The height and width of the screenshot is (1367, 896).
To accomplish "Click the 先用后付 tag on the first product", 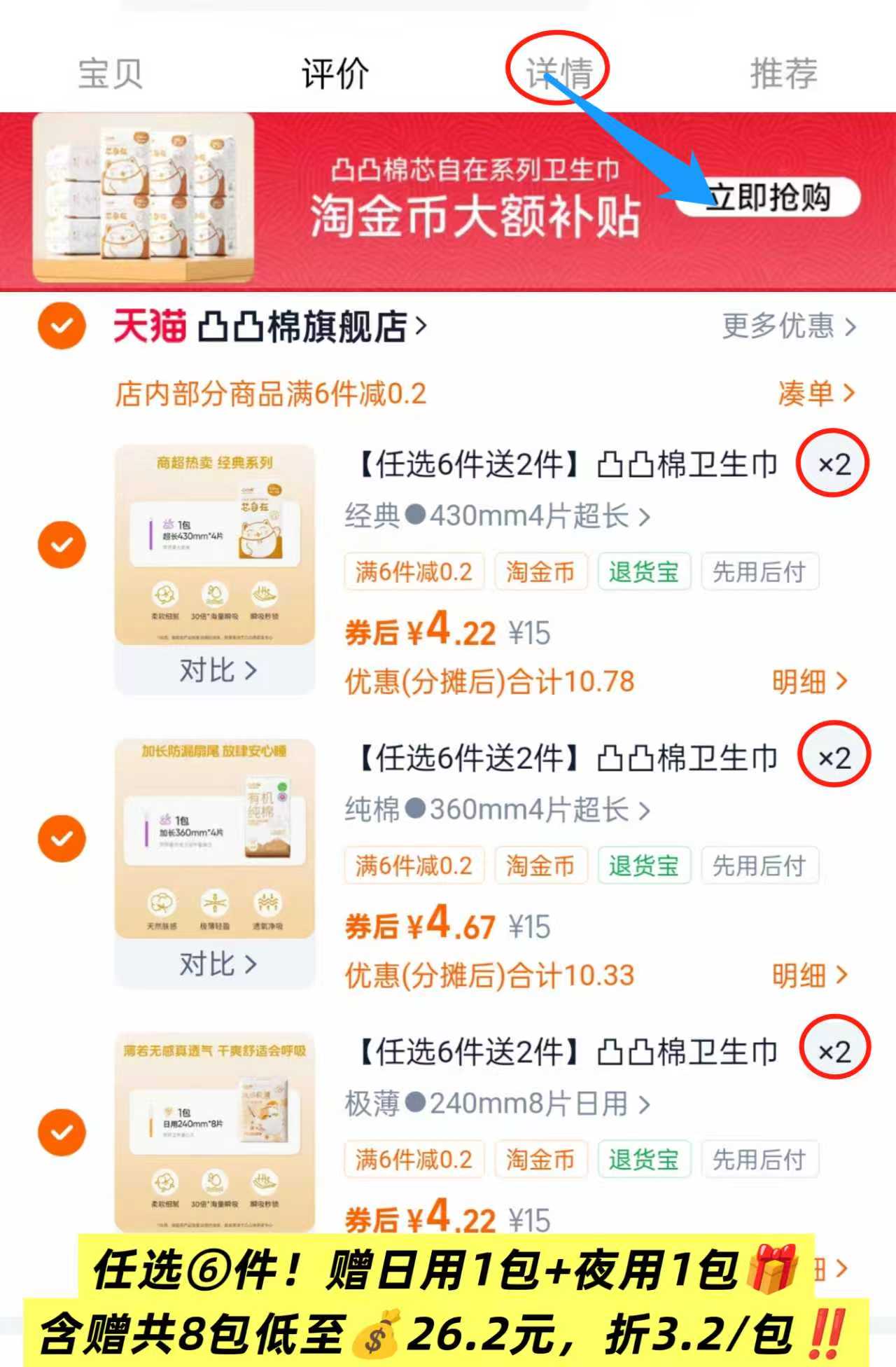I will point(760,571).
